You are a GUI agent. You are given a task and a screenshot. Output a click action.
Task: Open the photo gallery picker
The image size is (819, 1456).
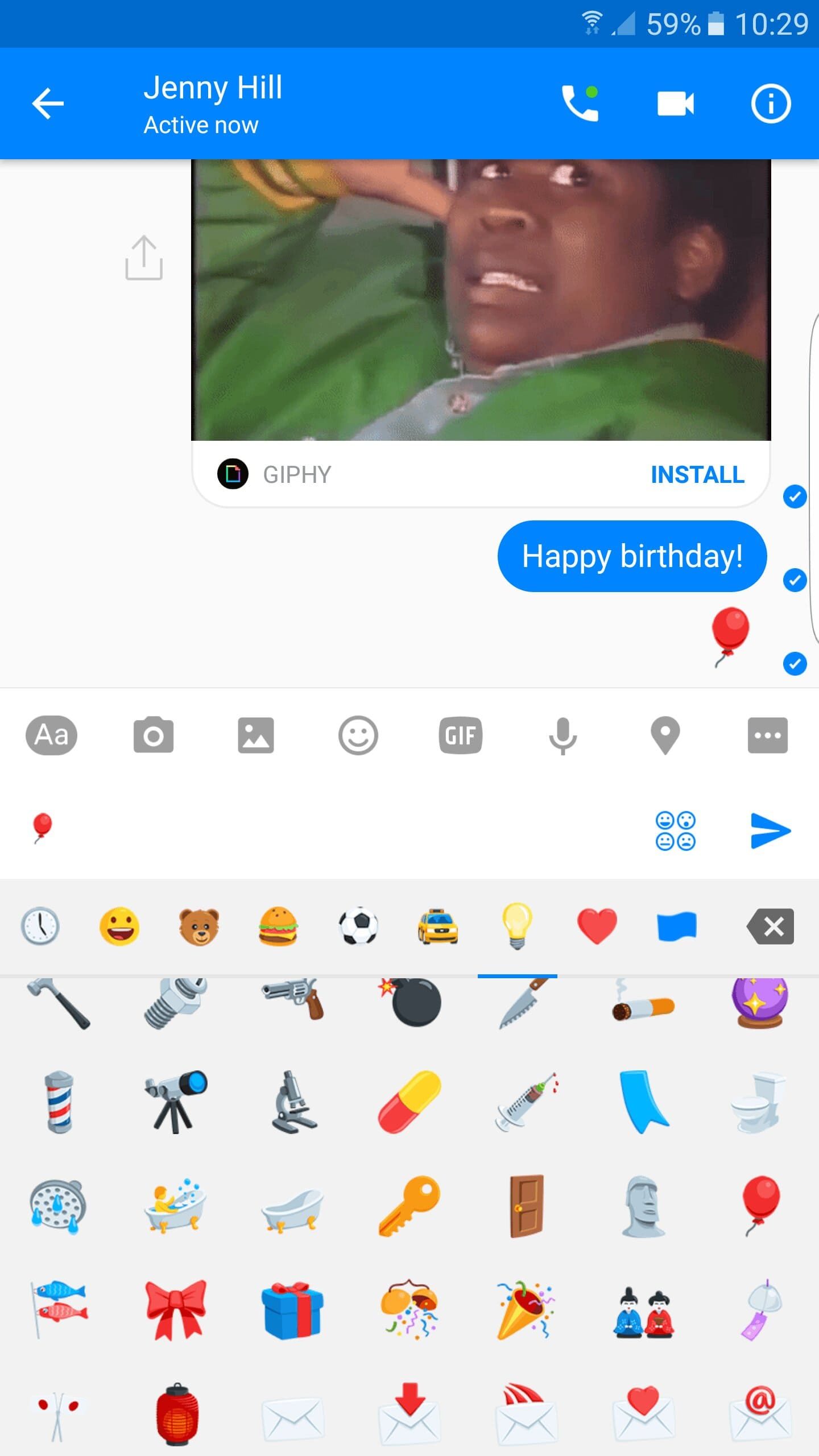(256, 735)
